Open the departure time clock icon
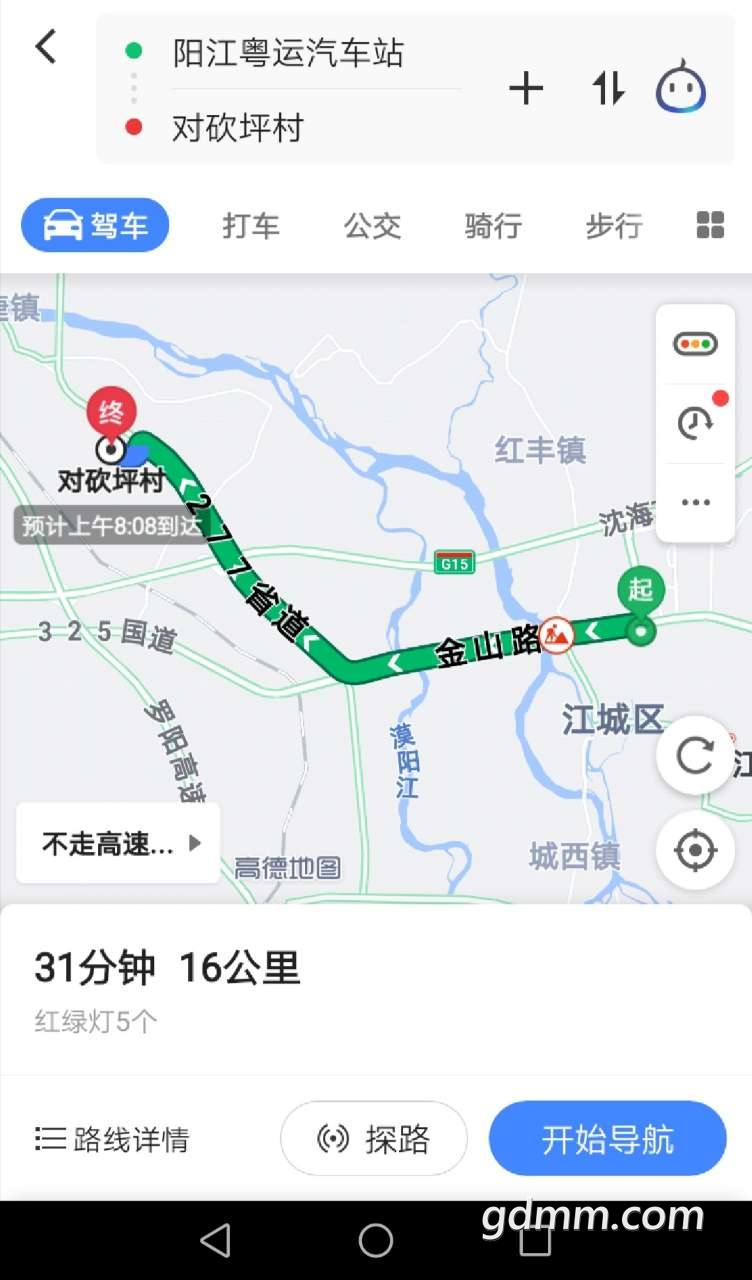This screenshot has width=752, height=1280. pos(695,422)
